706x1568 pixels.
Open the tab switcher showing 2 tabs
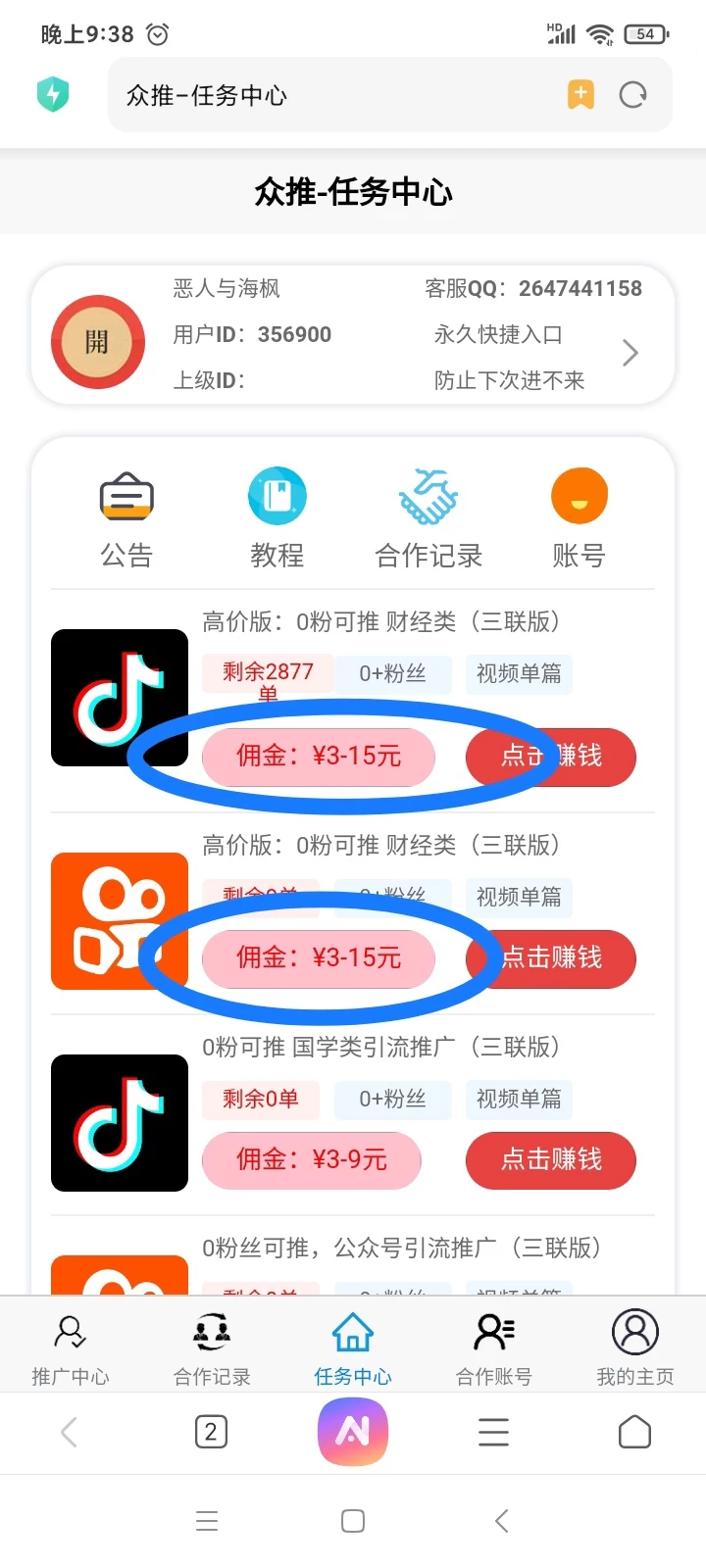(210, 1432)
